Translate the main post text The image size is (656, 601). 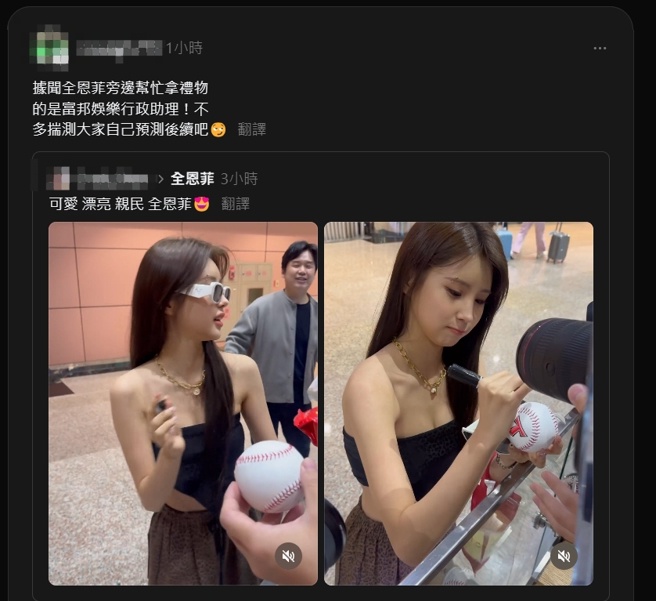[x=252, y=129]
